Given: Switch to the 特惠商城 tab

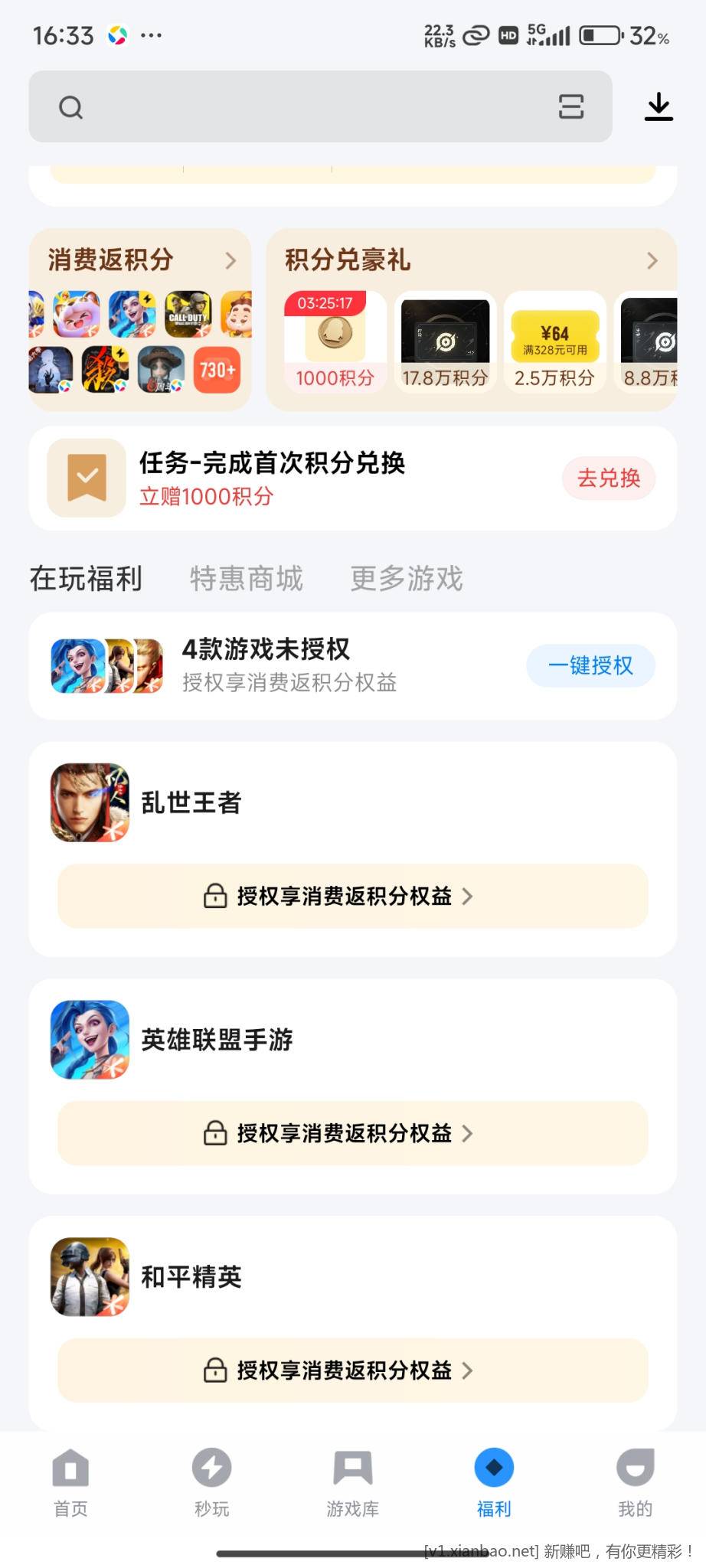Looking at the screenshot, I should click(x=247, y=579).
